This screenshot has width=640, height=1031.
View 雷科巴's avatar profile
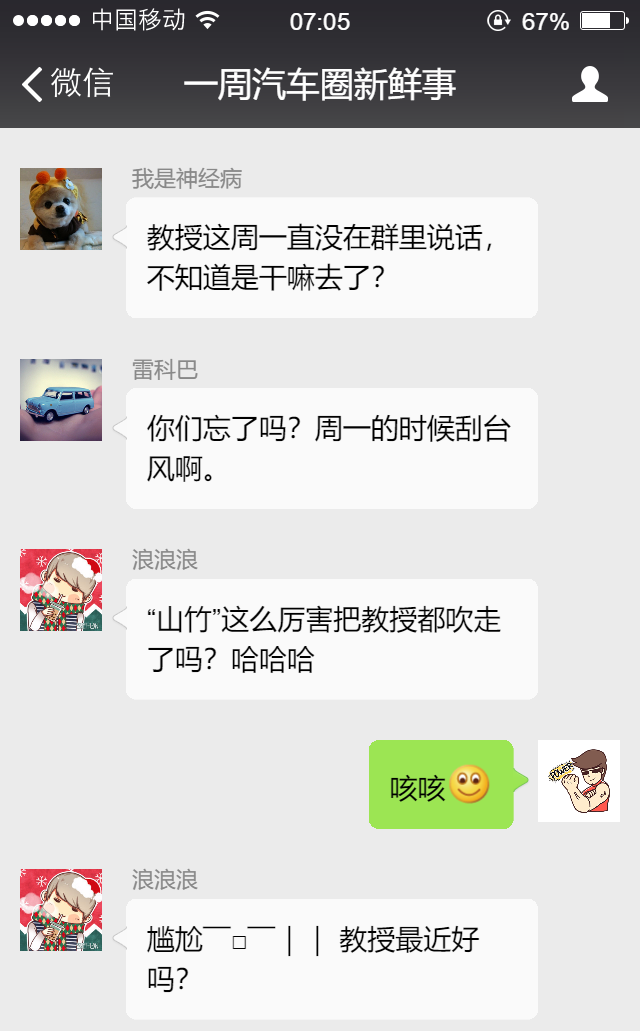[61, 400]
